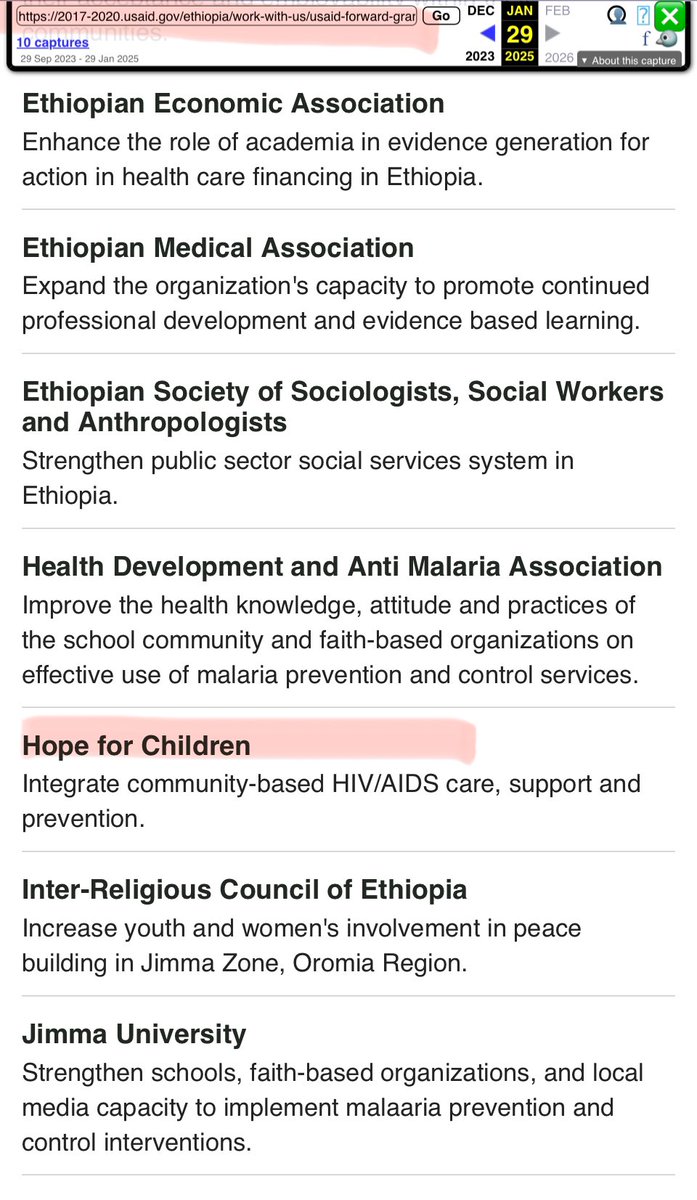Viewport: 697px width, 1200px height.
Task: Open the Wayback help icon
Action: [644, 16]
